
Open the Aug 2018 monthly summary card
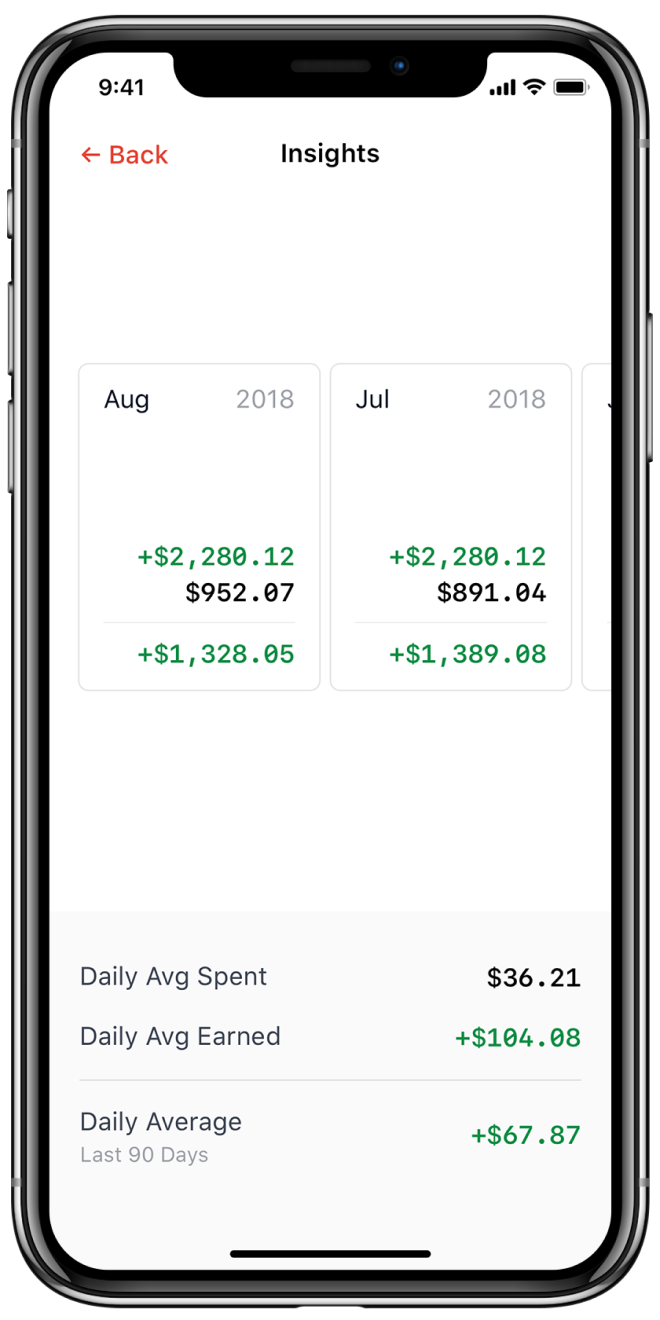pos(199,526)
